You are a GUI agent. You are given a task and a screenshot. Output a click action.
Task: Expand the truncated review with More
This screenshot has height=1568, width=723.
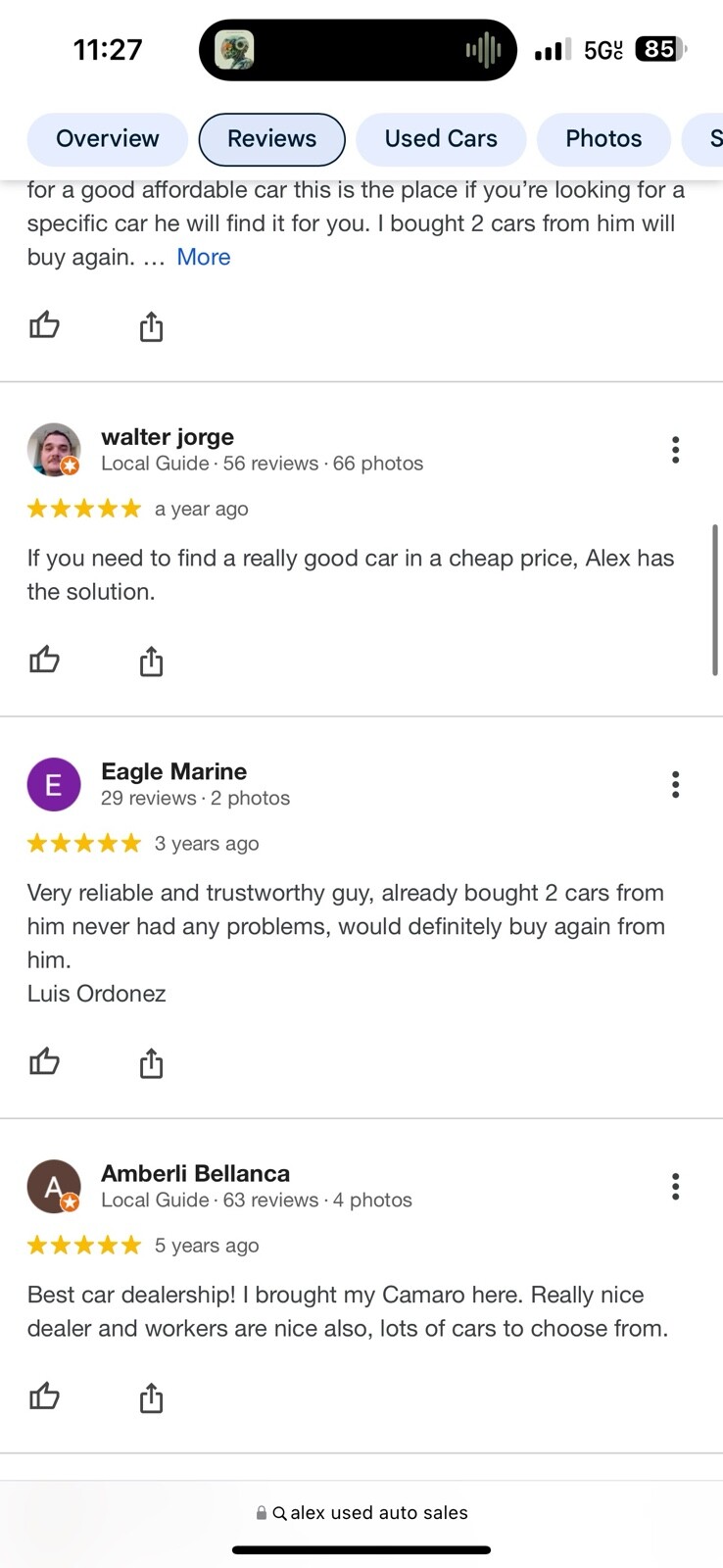click(x=204, y=257)
